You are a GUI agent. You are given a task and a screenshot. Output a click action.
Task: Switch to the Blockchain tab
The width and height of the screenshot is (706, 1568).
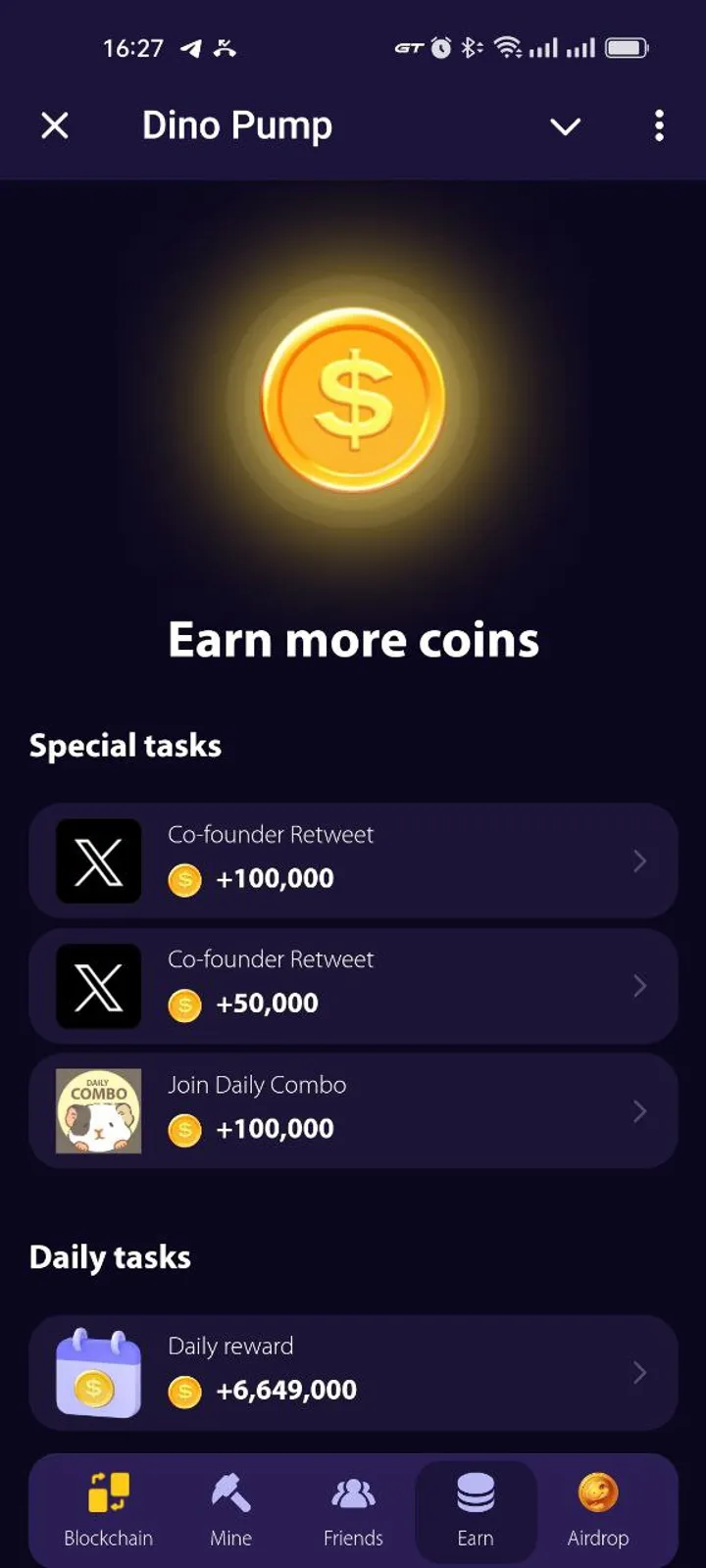(108, 1510)
